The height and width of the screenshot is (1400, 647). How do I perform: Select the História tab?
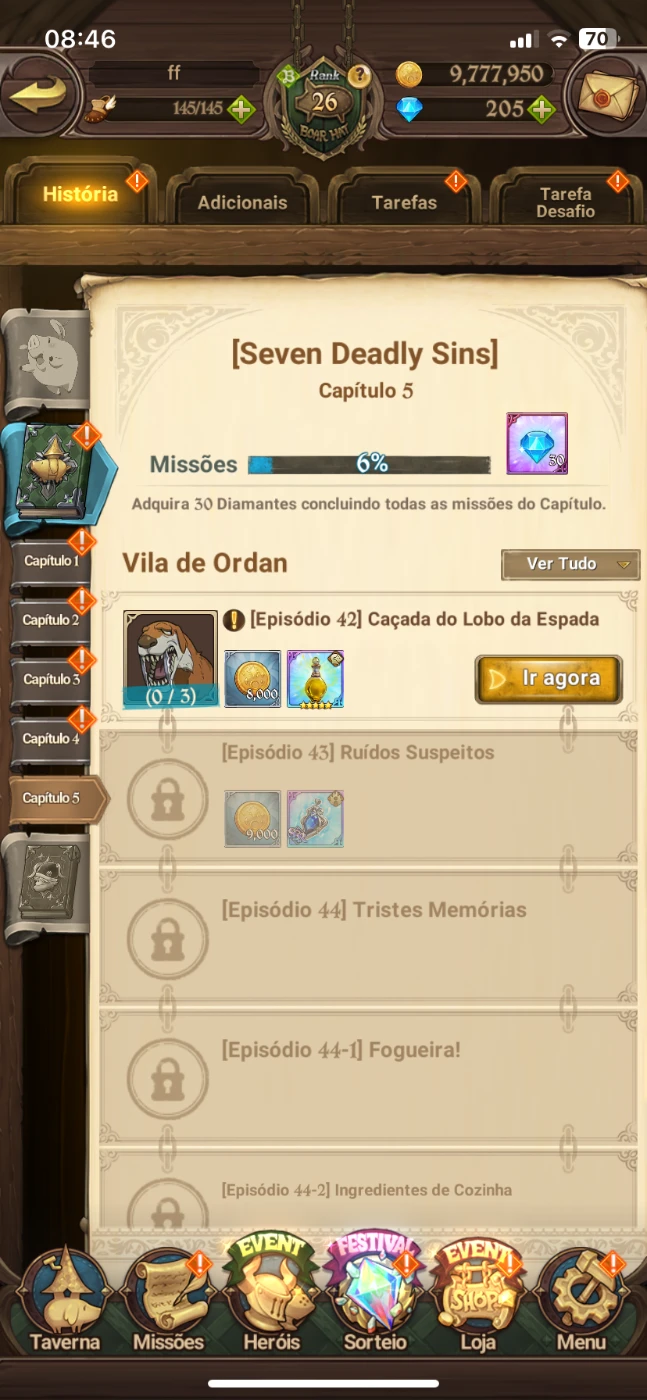point(80,195)
